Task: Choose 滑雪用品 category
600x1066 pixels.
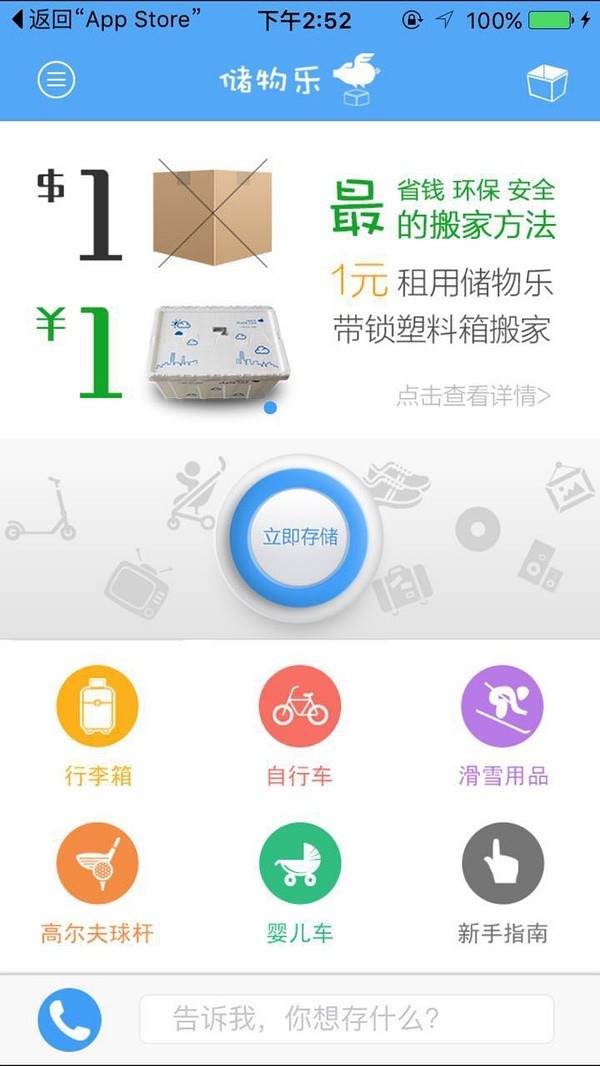Action: point(503,726)
